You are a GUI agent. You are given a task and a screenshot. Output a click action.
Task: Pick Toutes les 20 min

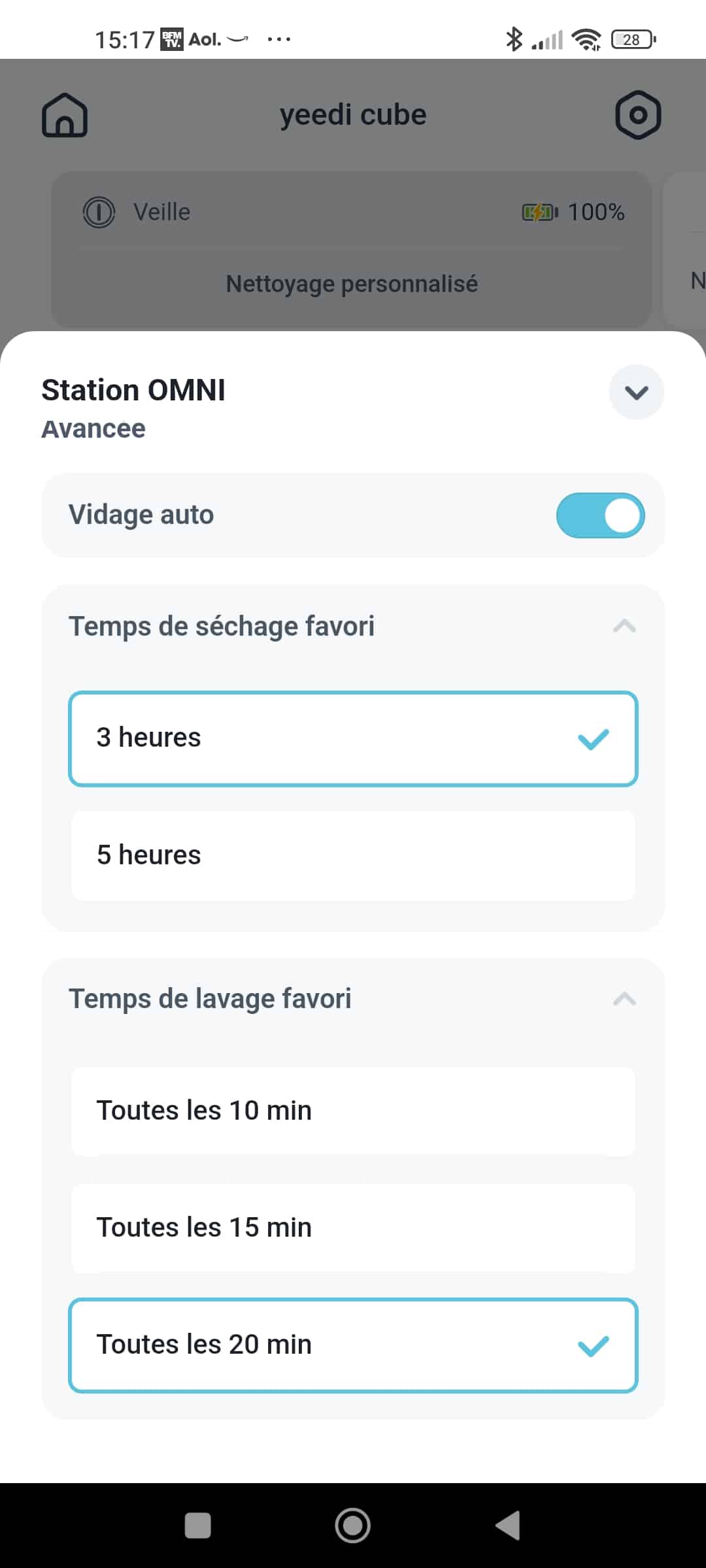(353, 1345)
